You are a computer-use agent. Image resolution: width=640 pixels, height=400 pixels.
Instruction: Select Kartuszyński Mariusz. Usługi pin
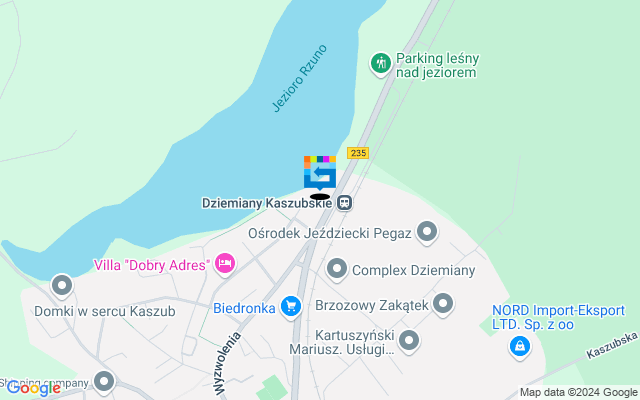[x=408, y=341]
